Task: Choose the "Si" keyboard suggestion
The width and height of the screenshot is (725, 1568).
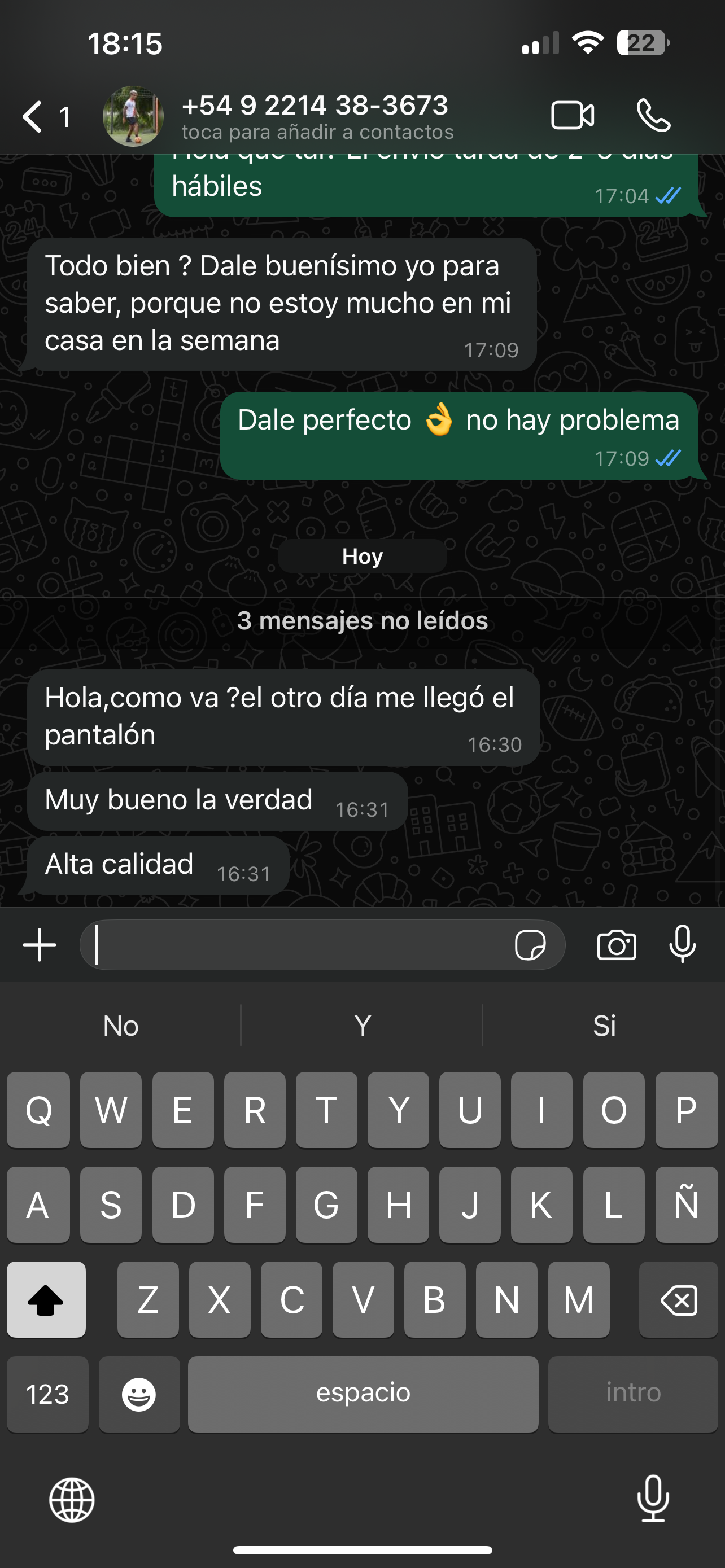Action: [x=604, y=1026]
